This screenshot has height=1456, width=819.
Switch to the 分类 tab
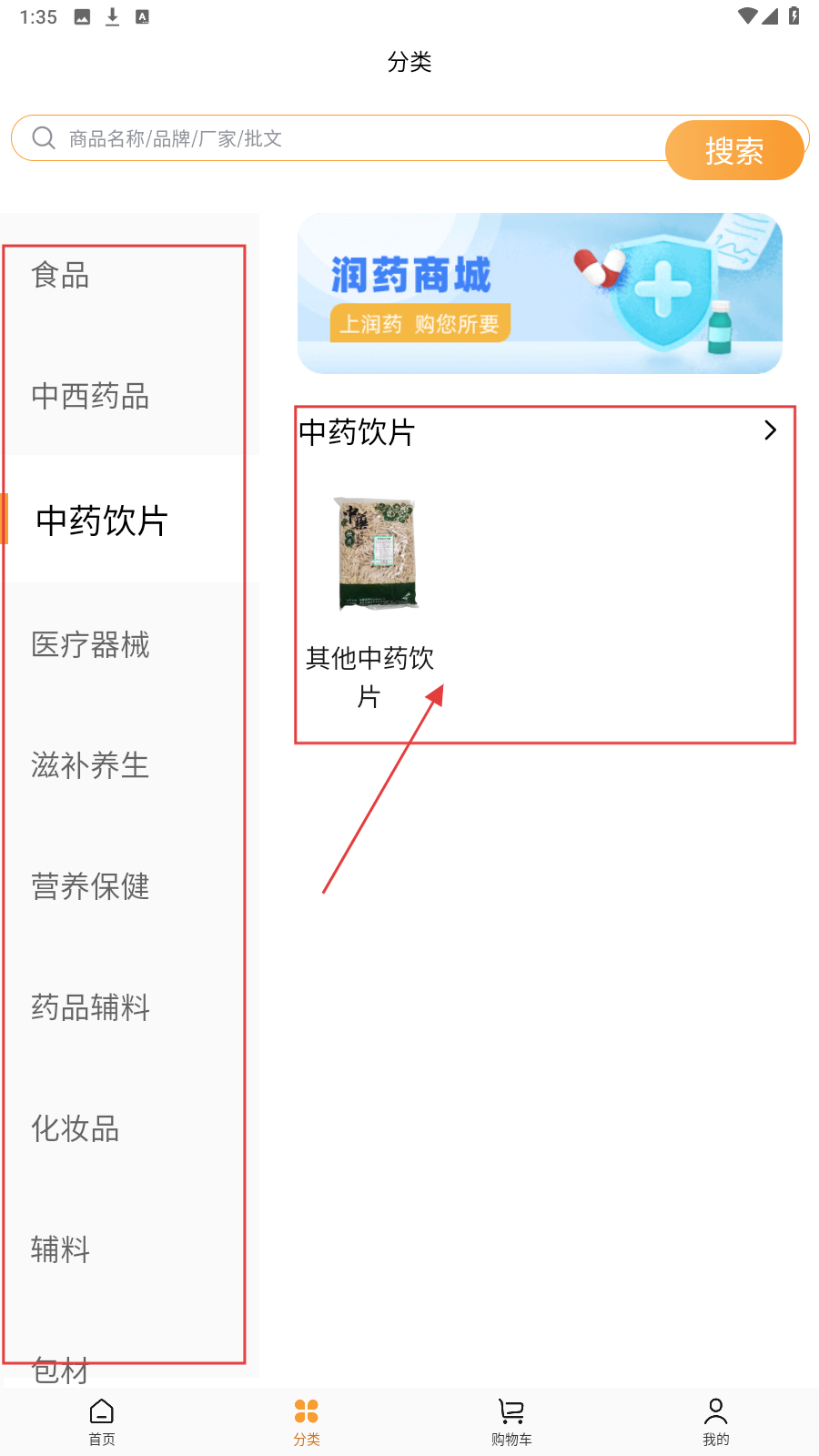click(307, 1421)
